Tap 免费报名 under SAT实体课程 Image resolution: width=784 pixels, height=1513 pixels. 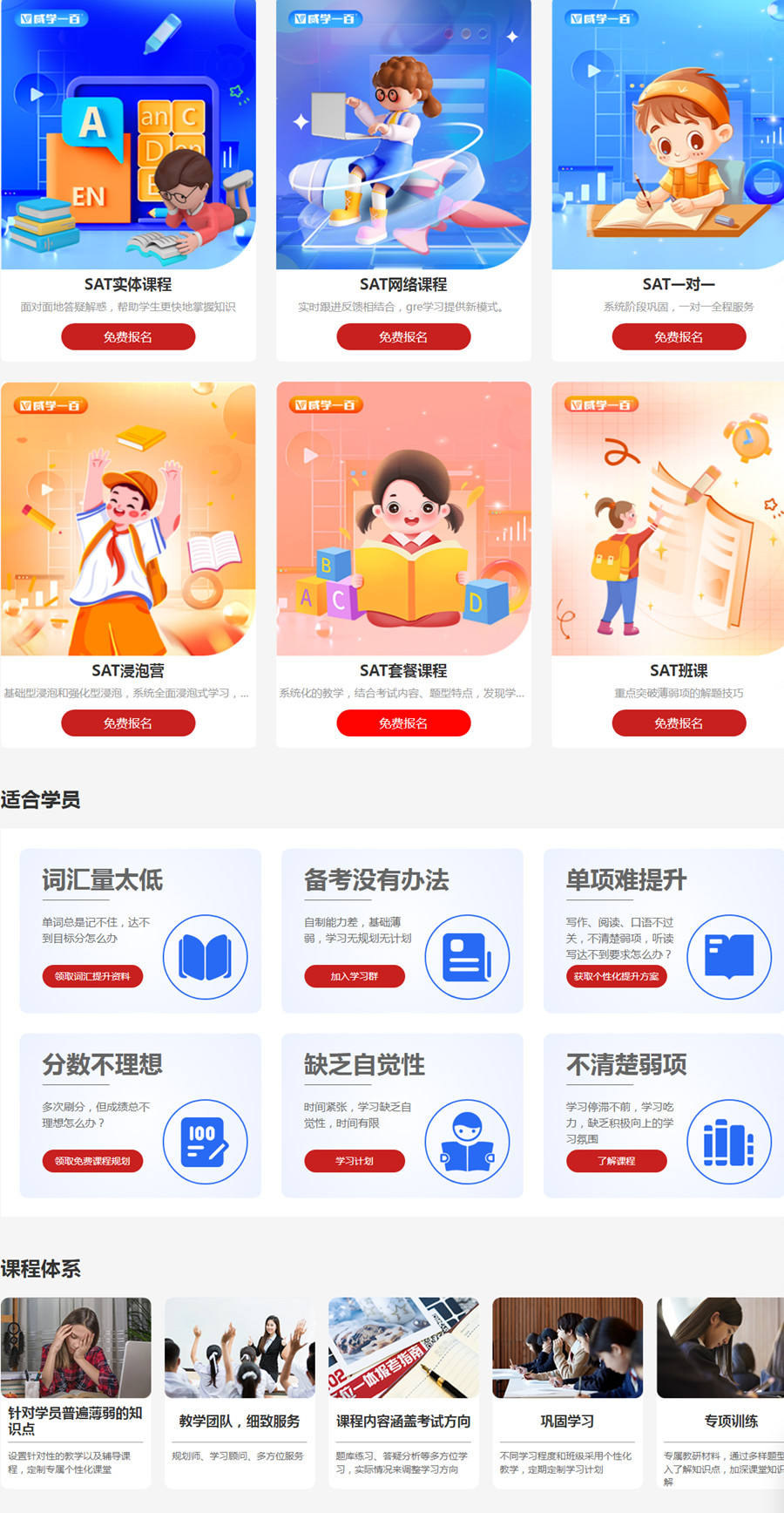point(128,336)
